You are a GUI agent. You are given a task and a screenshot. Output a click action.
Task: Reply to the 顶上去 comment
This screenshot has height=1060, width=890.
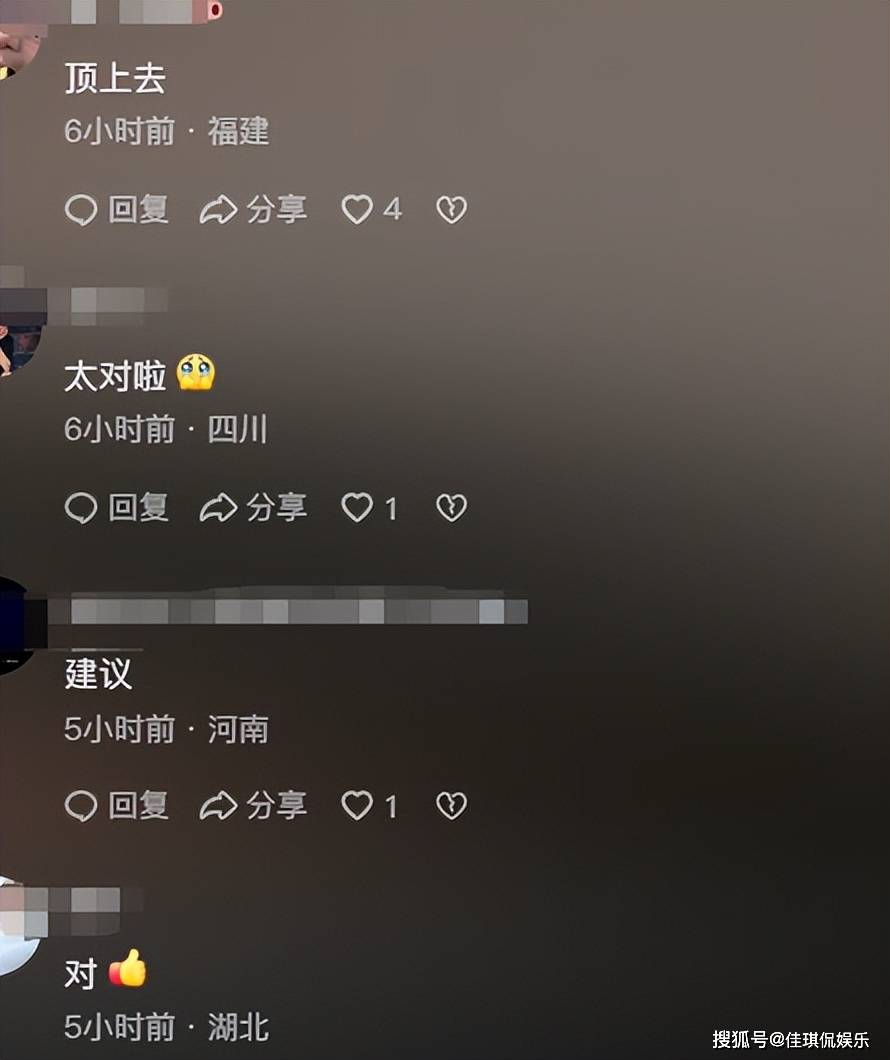point(116,210)
